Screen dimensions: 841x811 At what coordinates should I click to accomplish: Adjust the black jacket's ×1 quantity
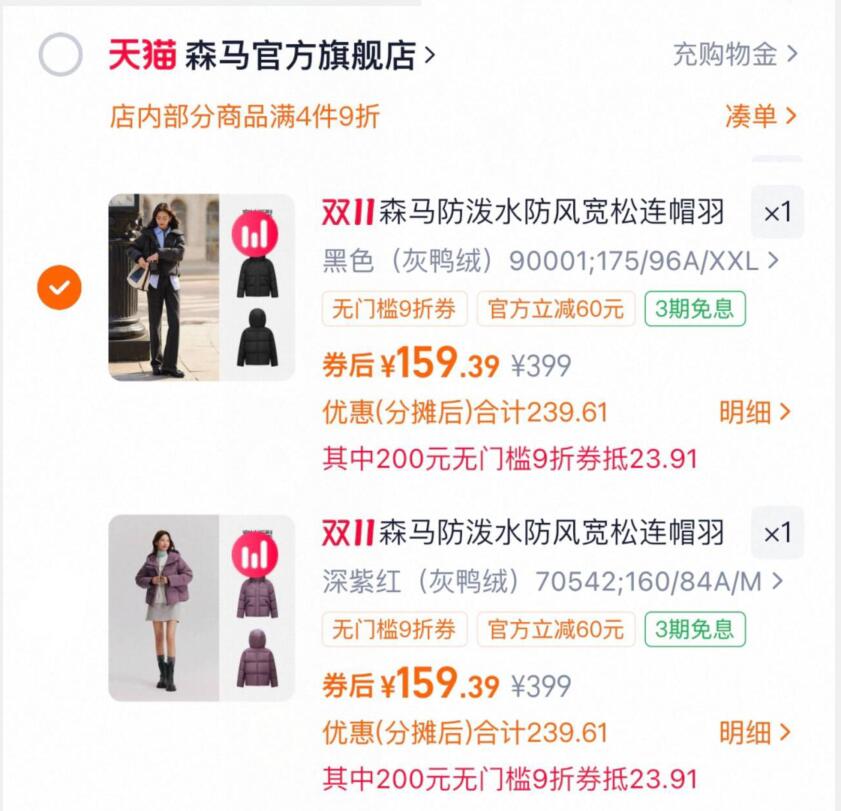pos(777,212)
